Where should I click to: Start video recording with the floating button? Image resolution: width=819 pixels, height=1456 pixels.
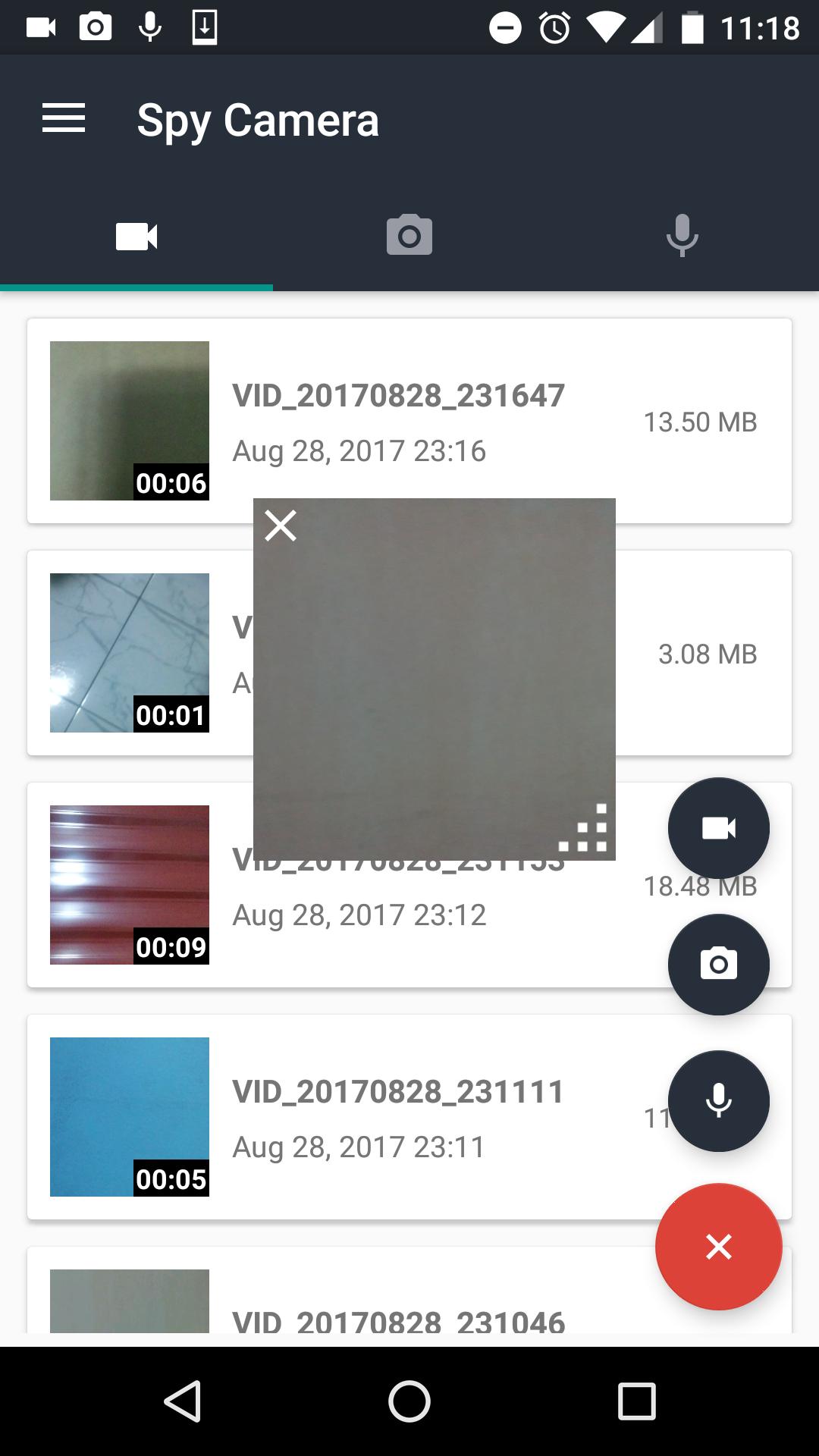coord(718,828)
